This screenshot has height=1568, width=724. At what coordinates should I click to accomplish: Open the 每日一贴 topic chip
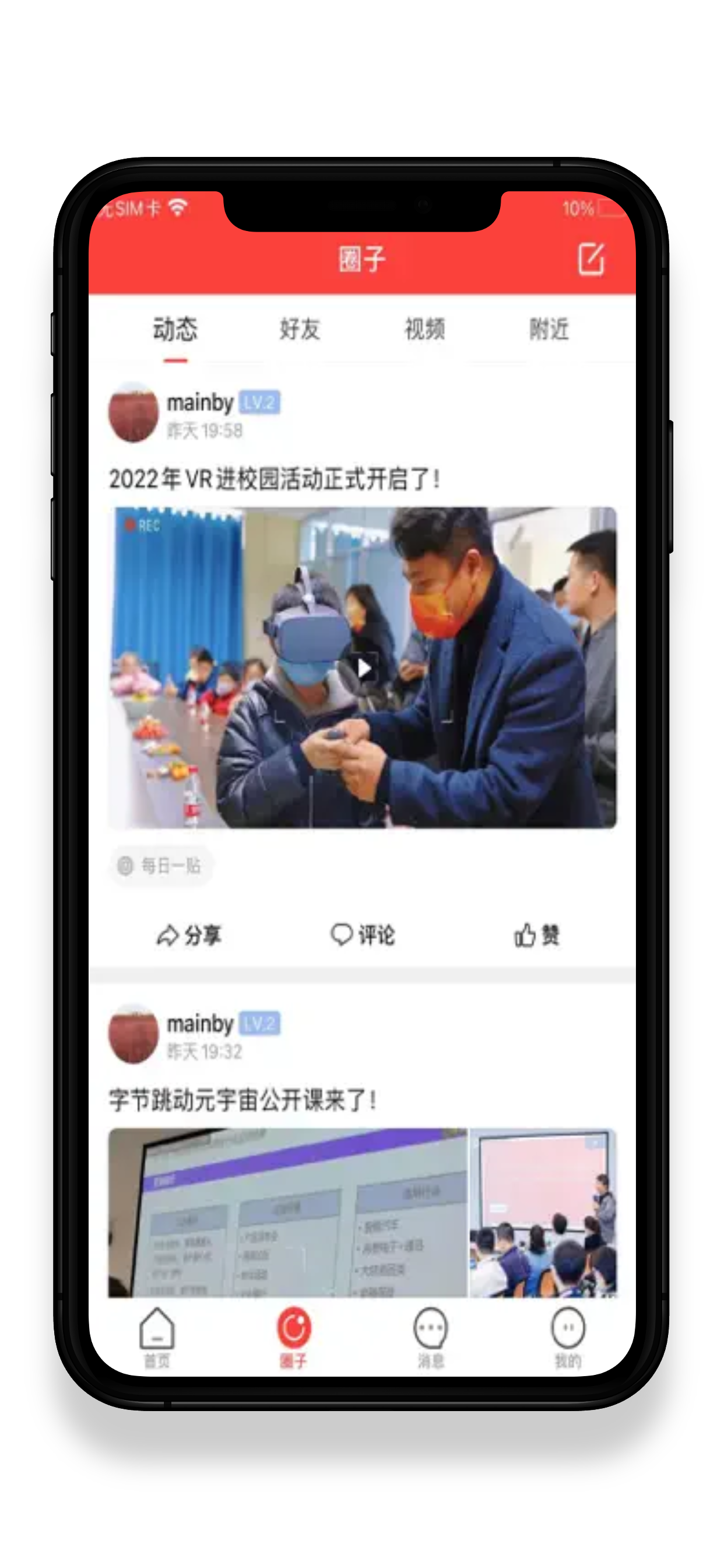(x=161, y=865)
